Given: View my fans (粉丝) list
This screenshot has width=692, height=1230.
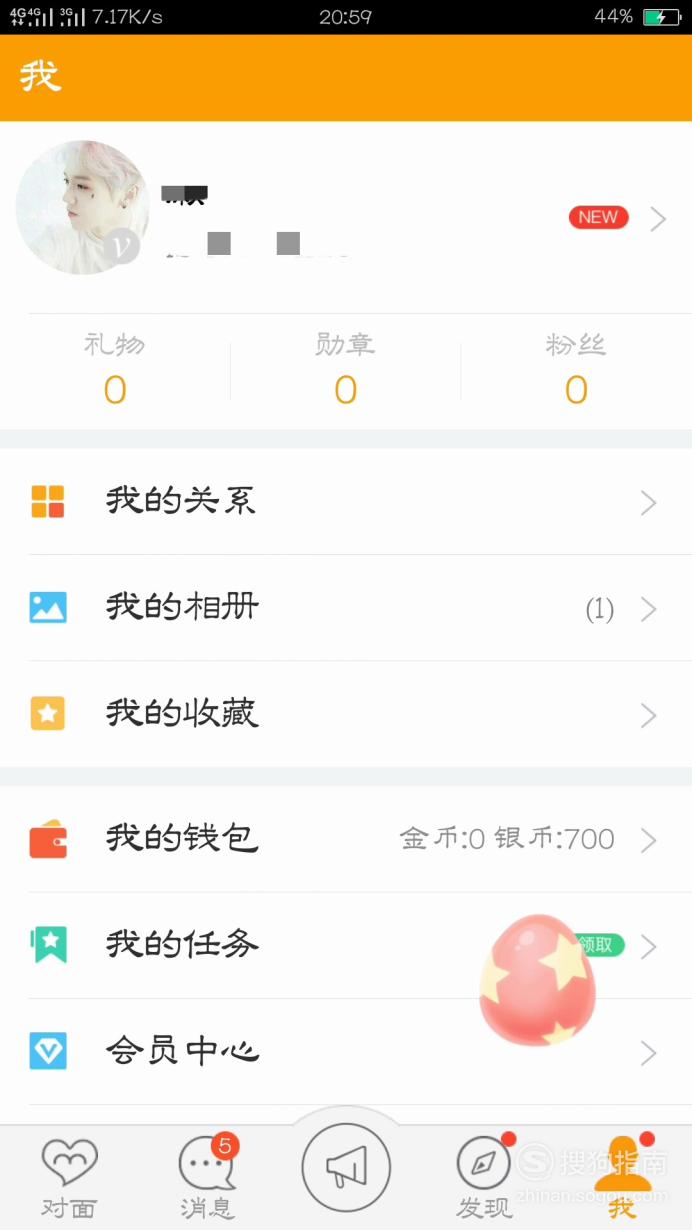Looking at the screenshot, I should [x=576, y=371].
